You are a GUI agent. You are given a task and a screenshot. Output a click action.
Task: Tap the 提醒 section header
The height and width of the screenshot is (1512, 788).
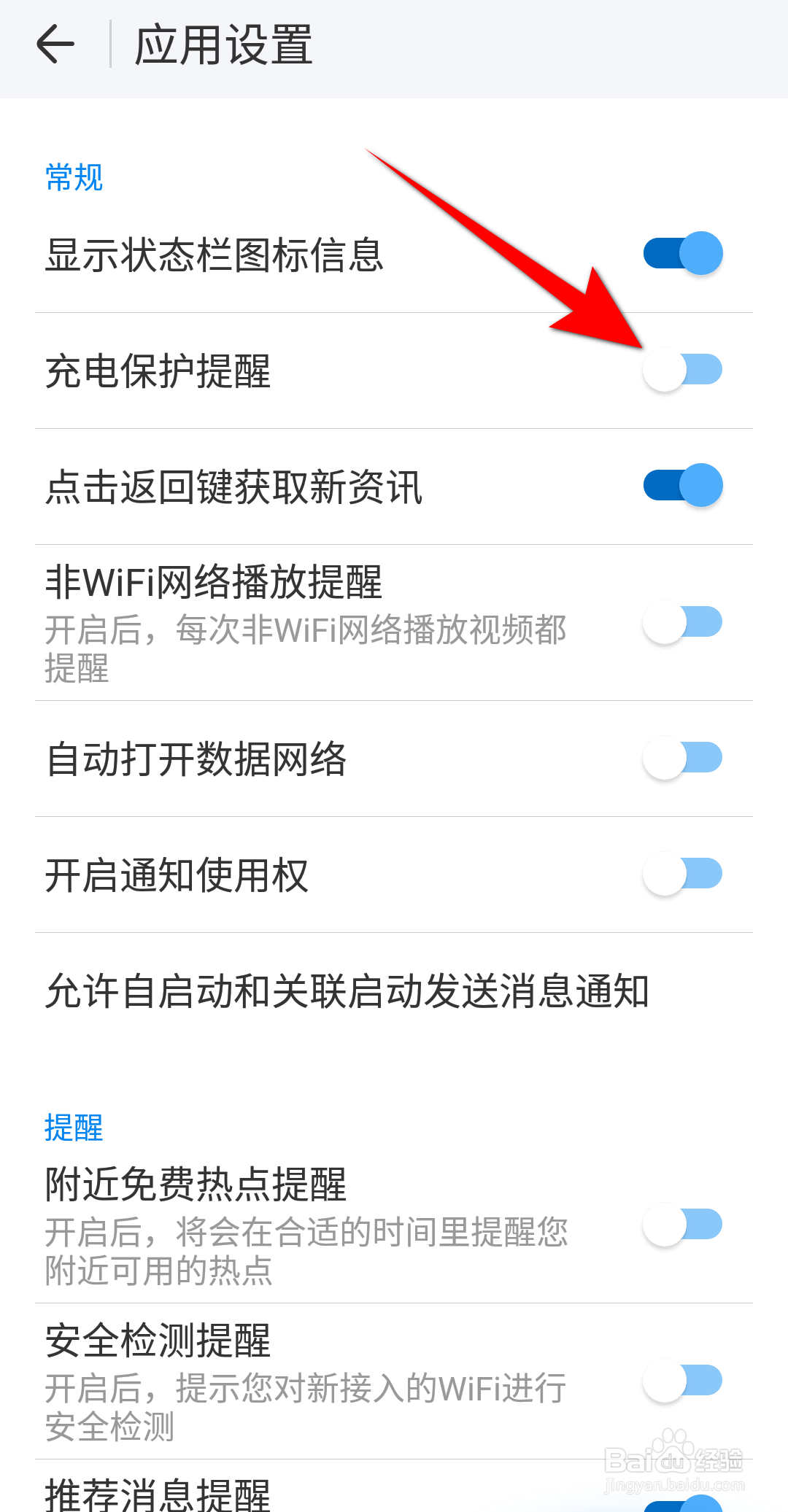(74, 1128)
